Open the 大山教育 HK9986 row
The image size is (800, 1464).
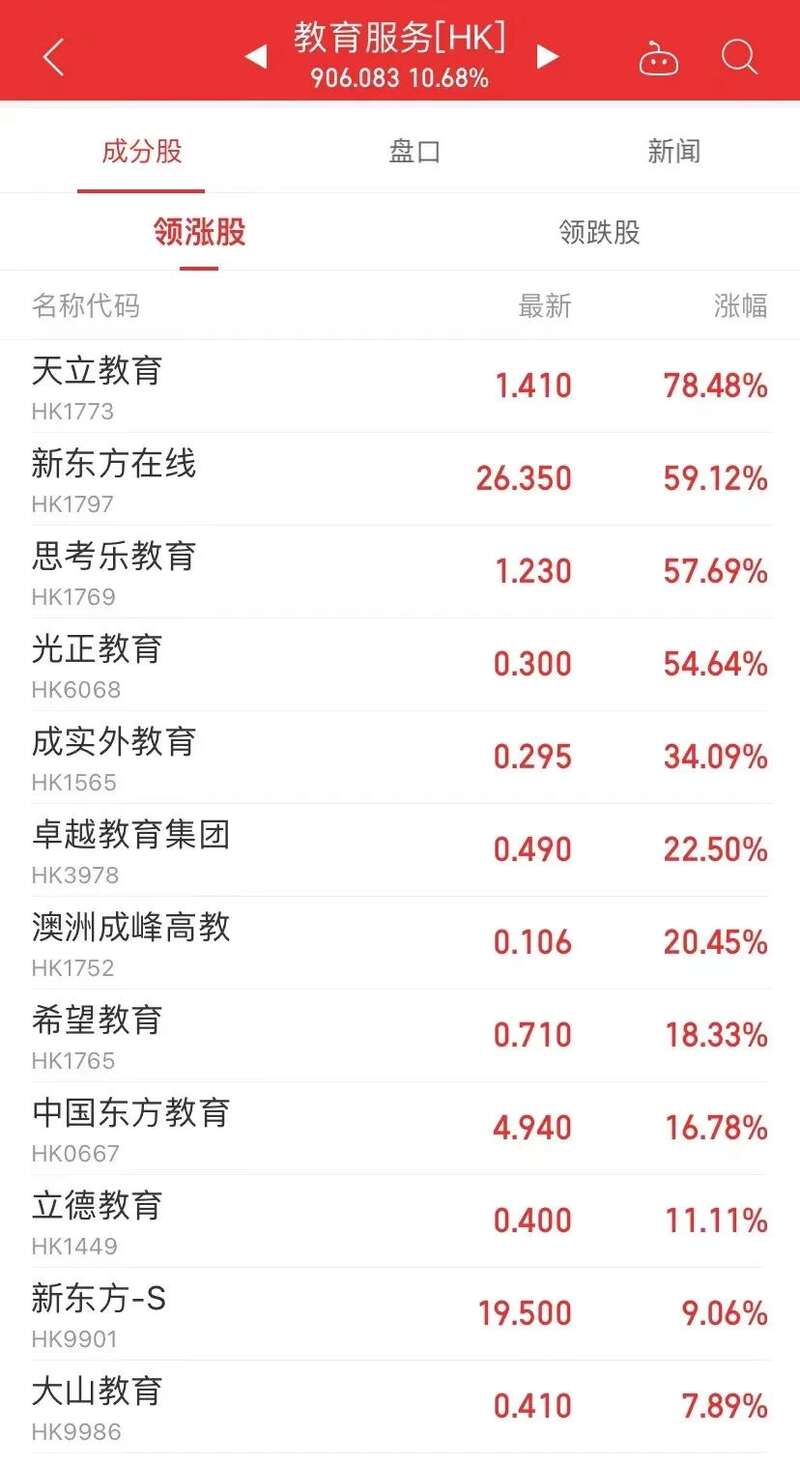400,1407
